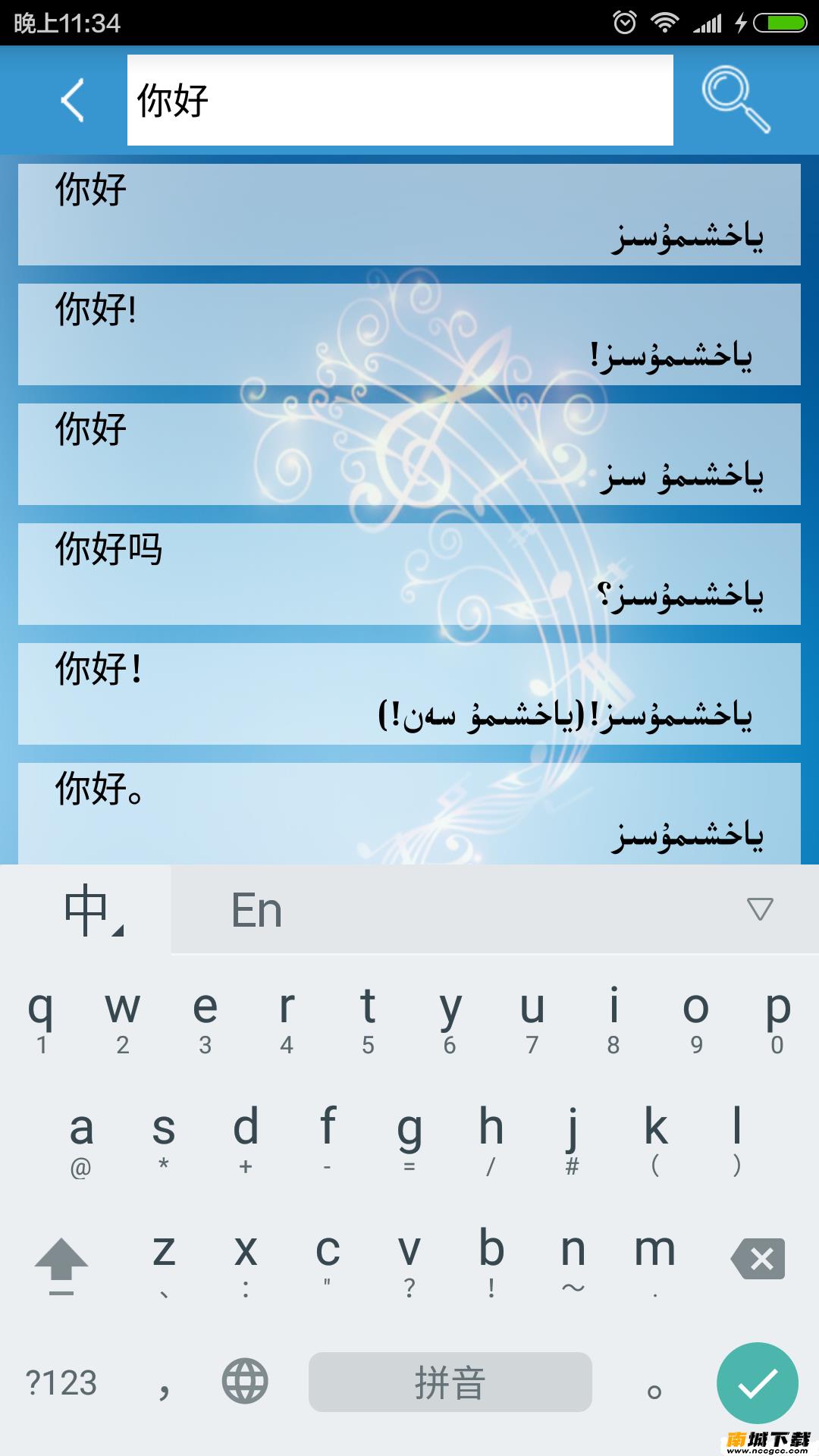Go back with the top-left arrow
Viewport: 819px width, 1456px height.
pyautogui.click(x=72, y=100)
